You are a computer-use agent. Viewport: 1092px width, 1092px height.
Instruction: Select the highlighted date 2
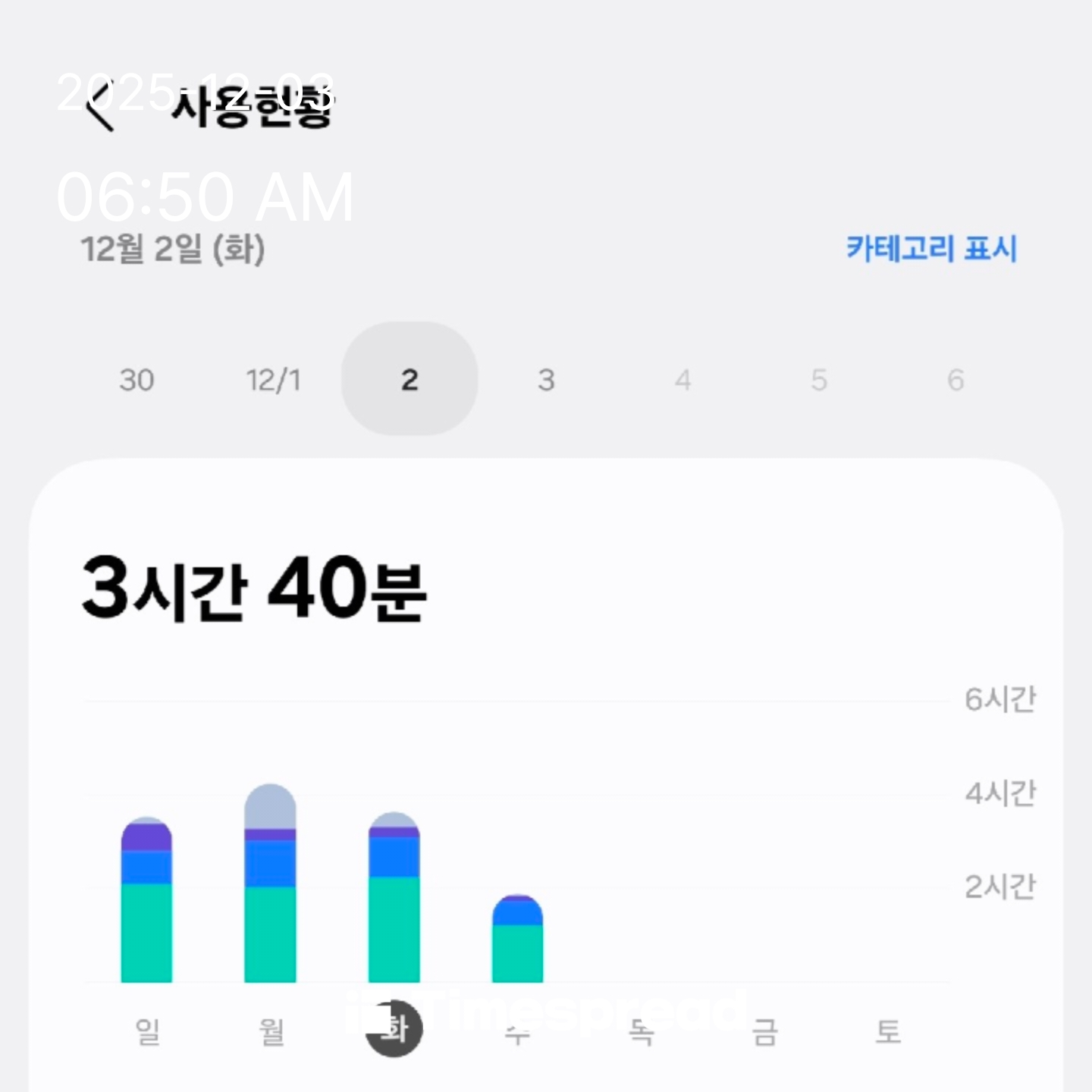(409, 379)
